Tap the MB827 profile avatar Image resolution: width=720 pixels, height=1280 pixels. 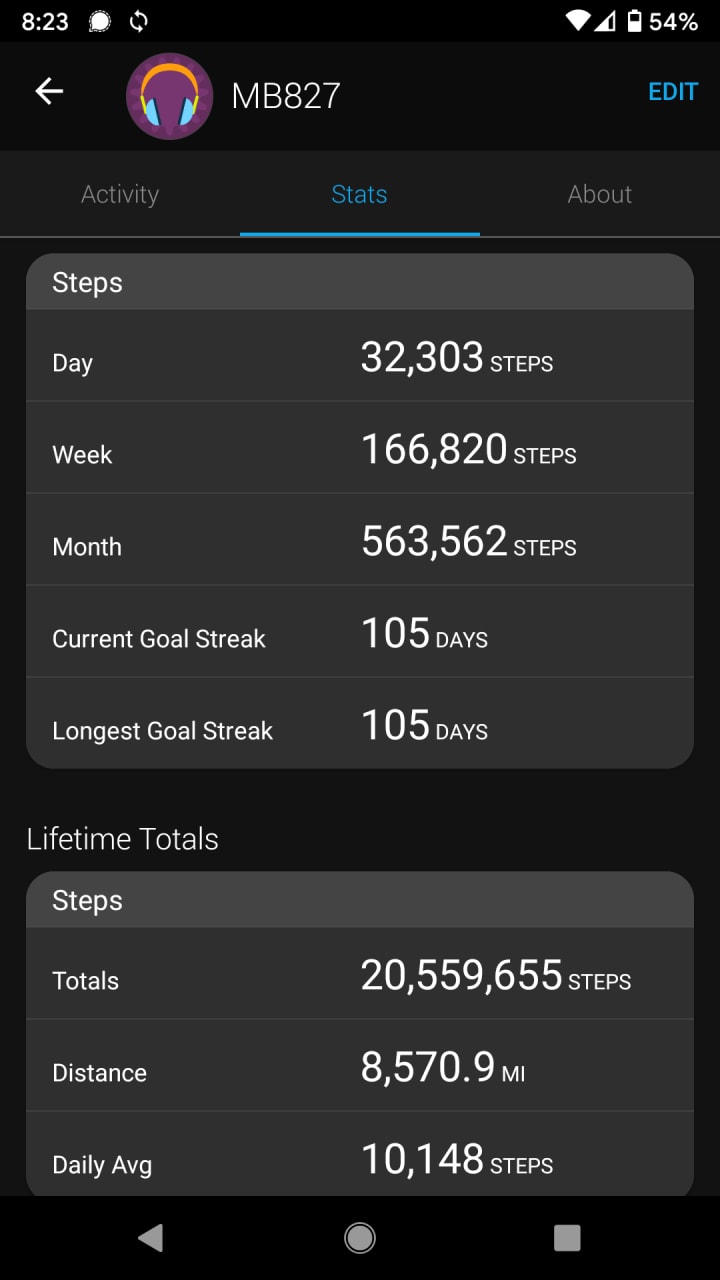click(x=169, y=96)
